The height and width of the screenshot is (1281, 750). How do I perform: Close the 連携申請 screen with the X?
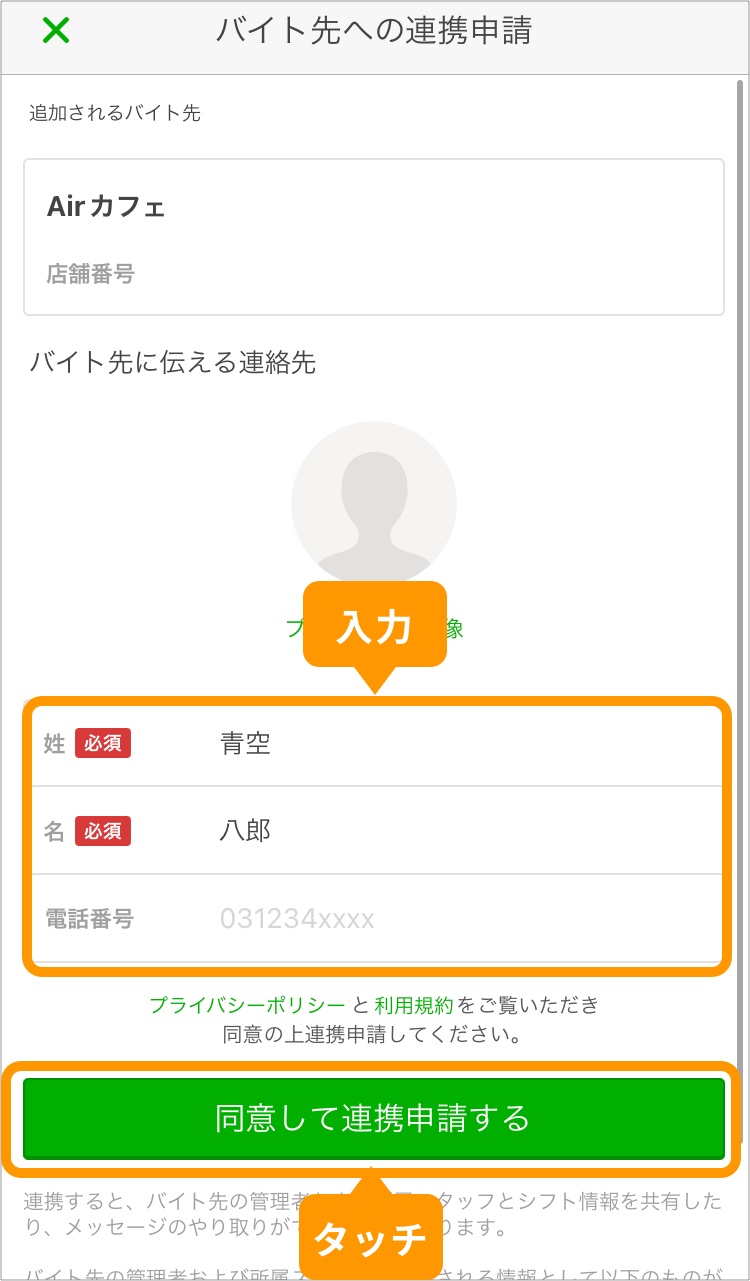click(56, 31)
